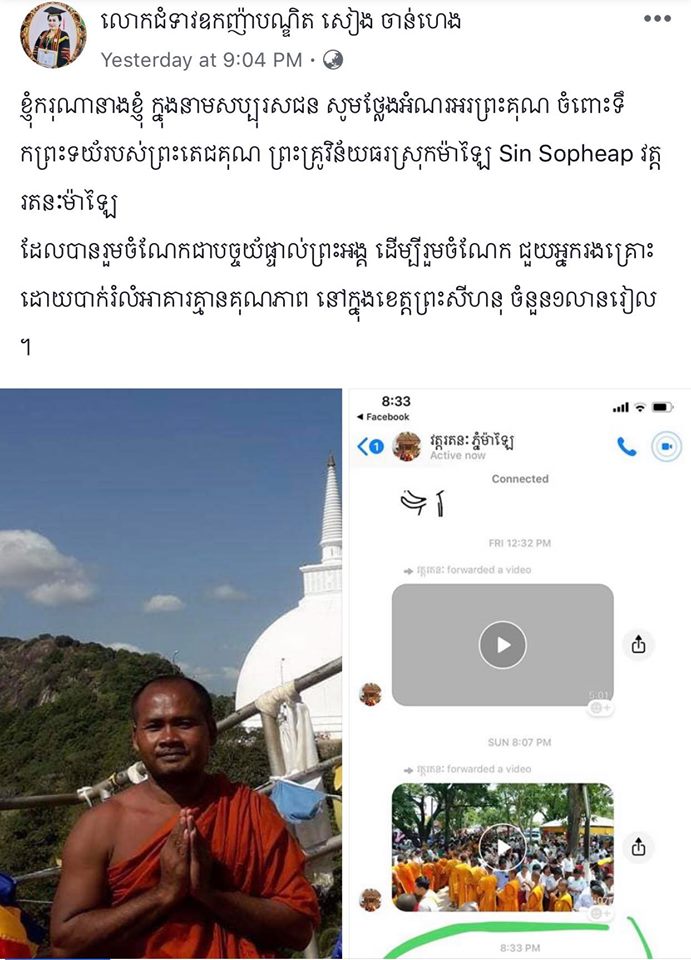Image resolution: width=691 pixels, height=960 pixels.
Task: Open the post author's profile picture
Action: pos(53,35)
